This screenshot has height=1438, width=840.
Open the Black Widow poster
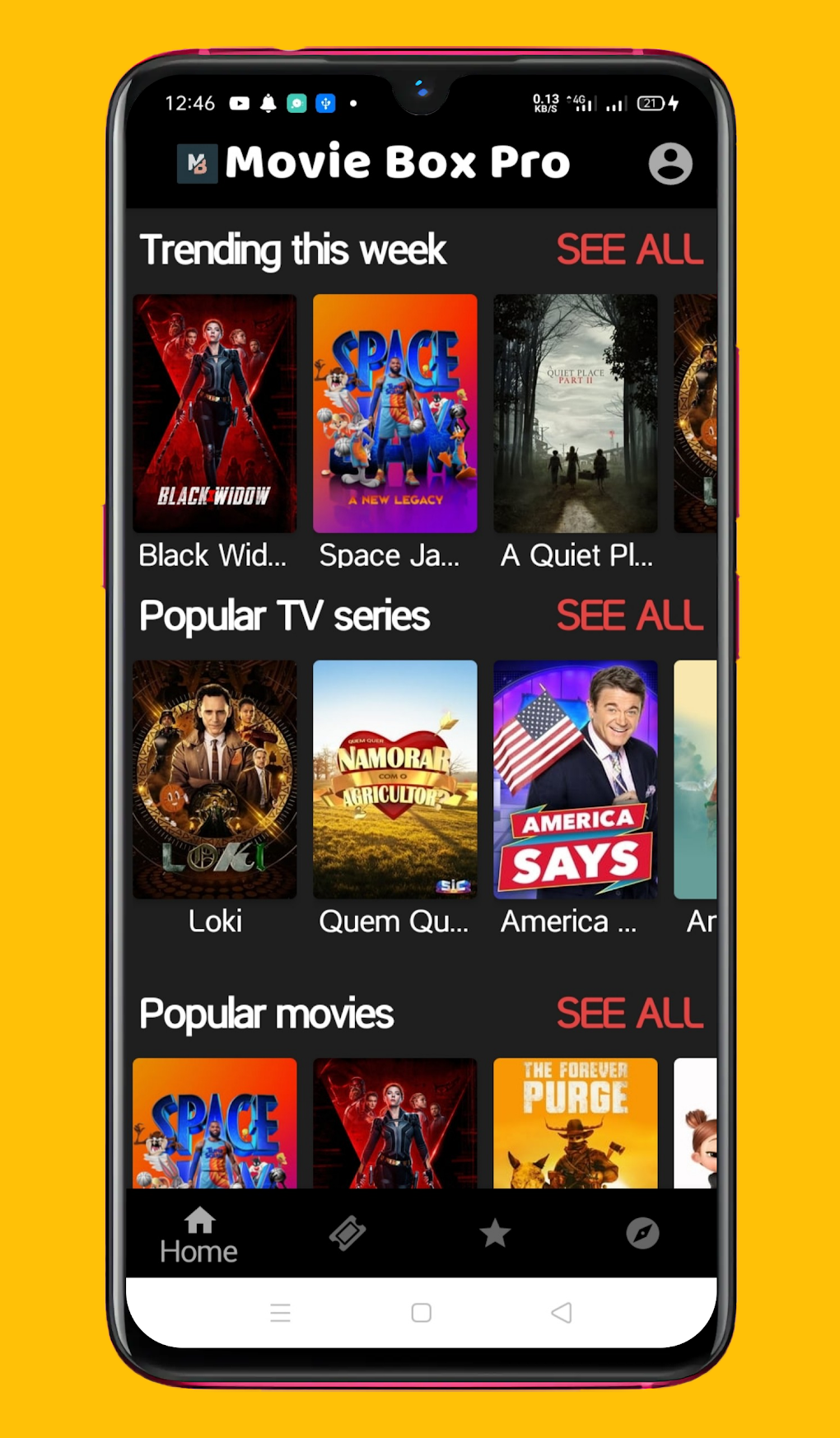pos(214,413)
